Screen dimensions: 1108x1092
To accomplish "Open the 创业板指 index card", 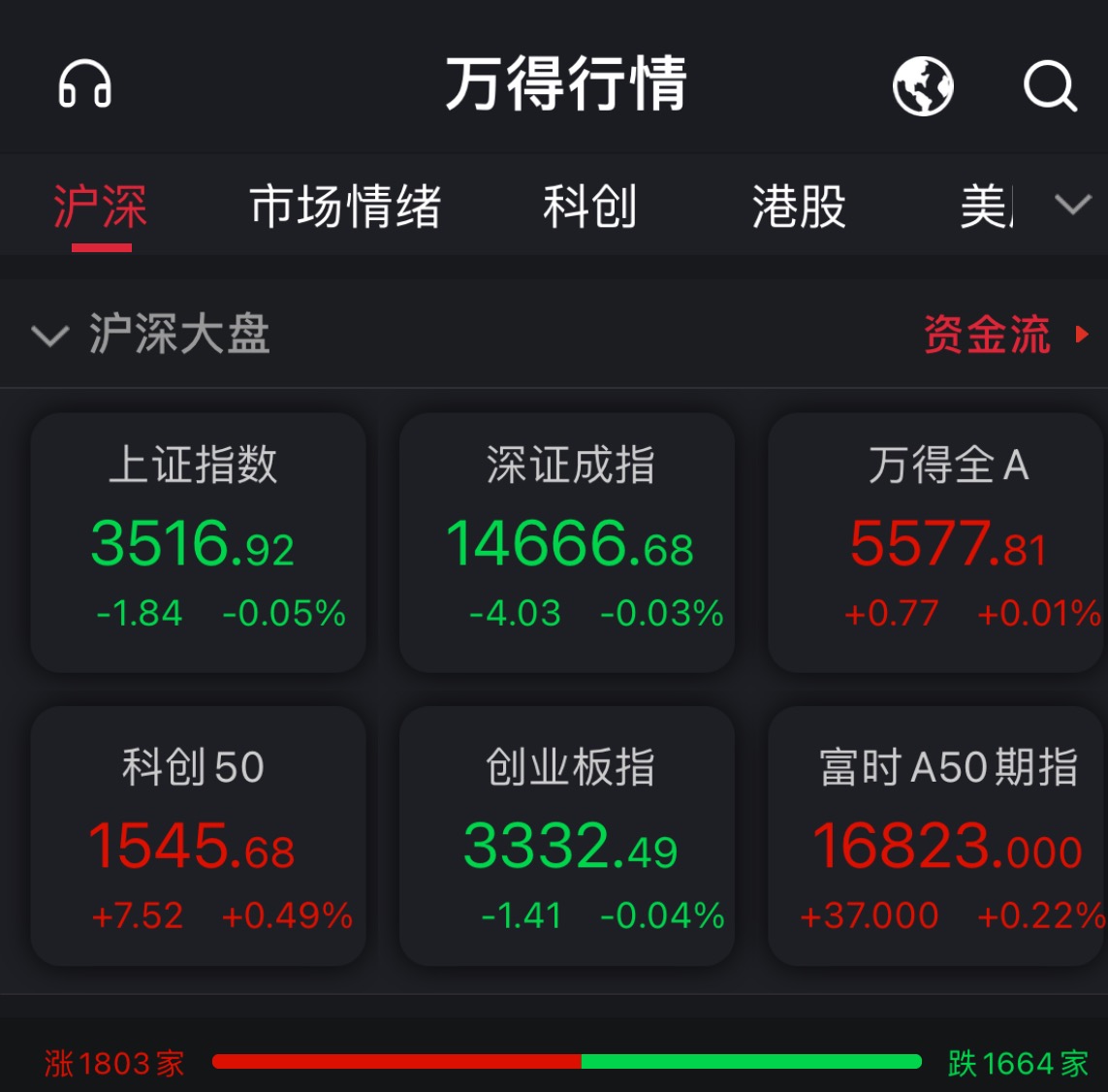I will click(x=567, y=836).
